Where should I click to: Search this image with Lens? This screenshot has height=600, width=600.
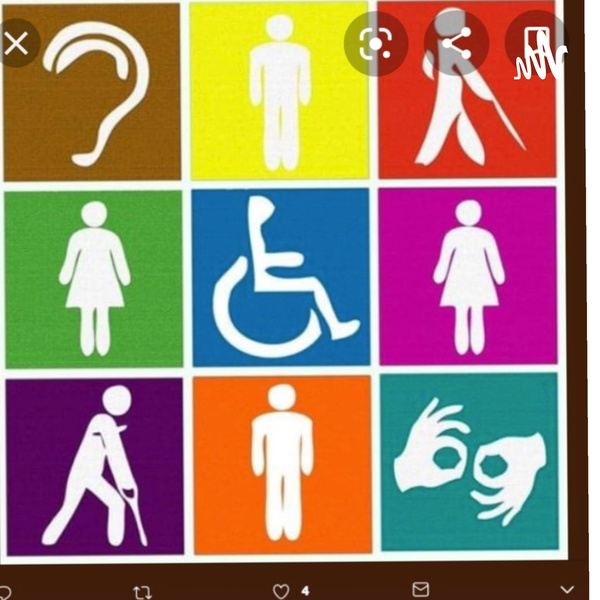(376, 44)
